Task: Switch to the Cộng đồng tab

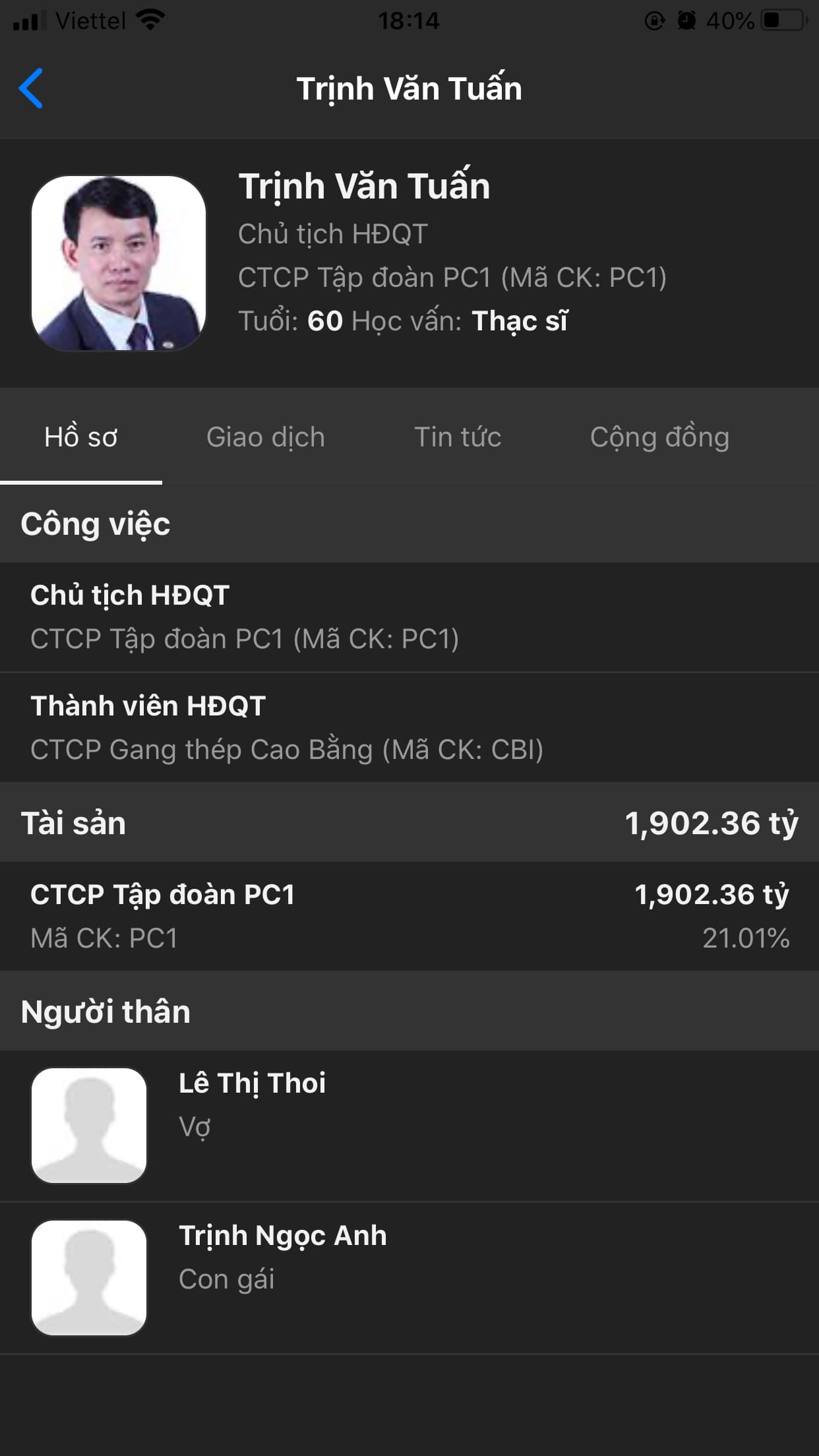Action: coord(659,437)
